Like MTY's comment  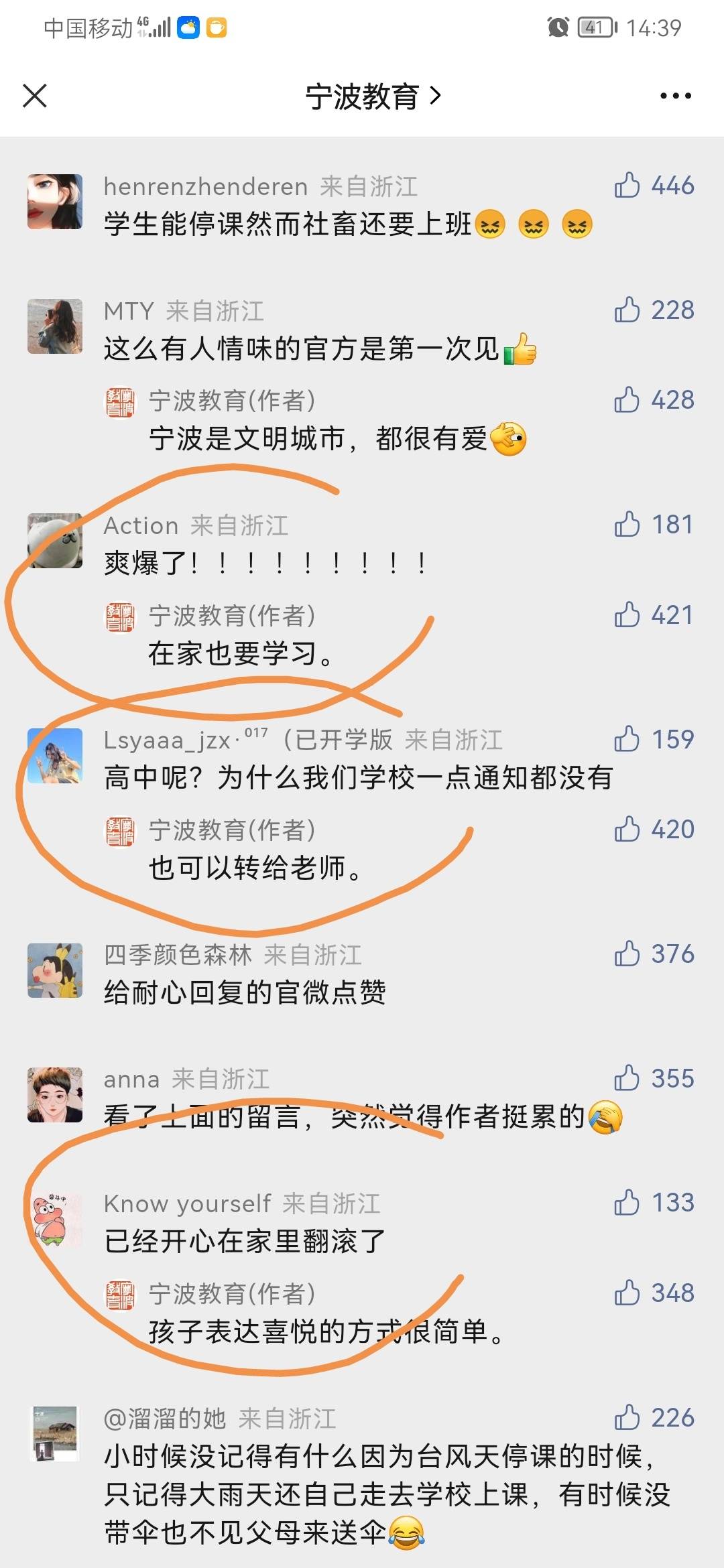(627, 310)
